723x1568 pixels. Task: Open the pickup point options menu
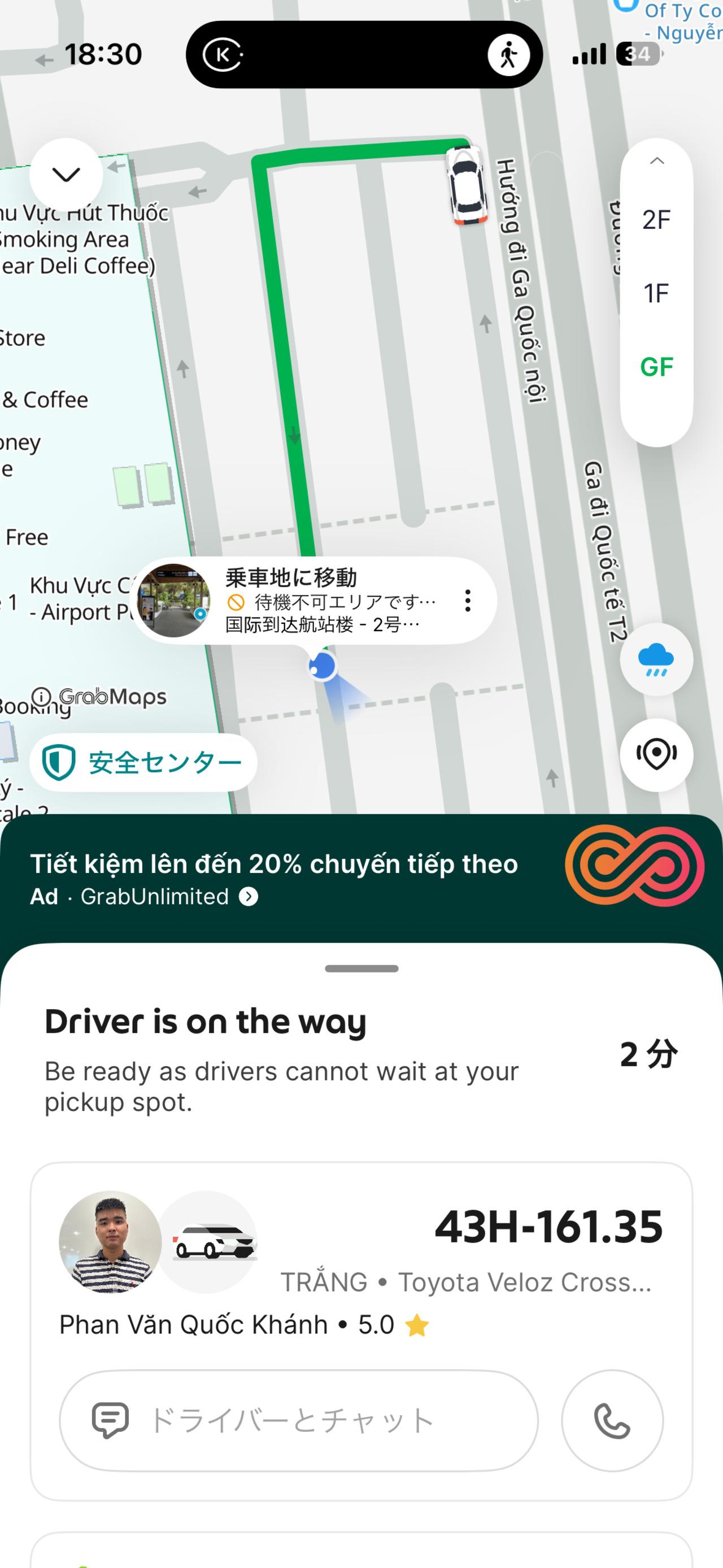tap(467, 601)
